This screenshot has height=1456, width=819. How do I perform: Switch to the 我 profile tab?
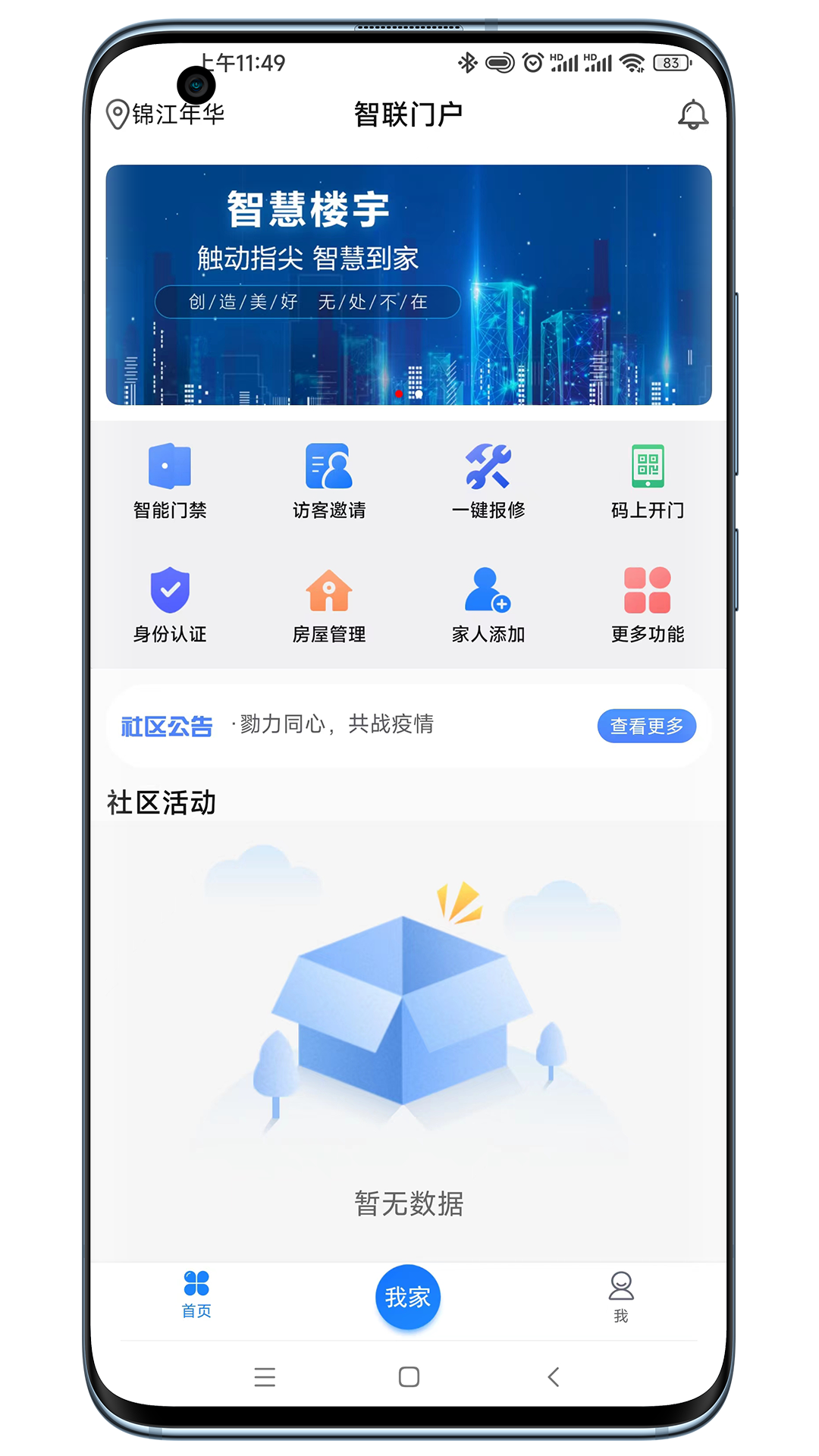[x=621, y=1296]
